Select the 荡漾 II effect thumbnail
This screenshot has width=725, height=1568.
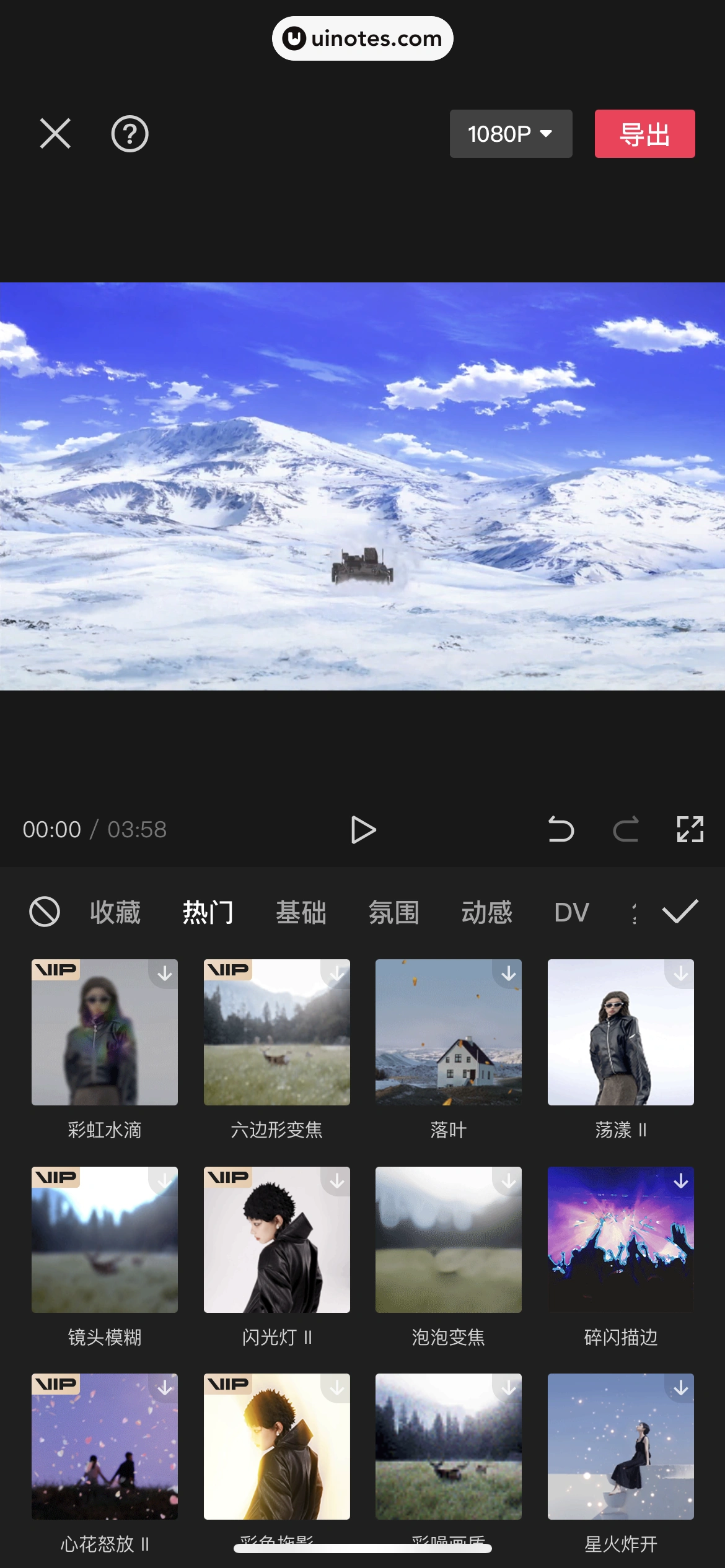pos(620,1032)
